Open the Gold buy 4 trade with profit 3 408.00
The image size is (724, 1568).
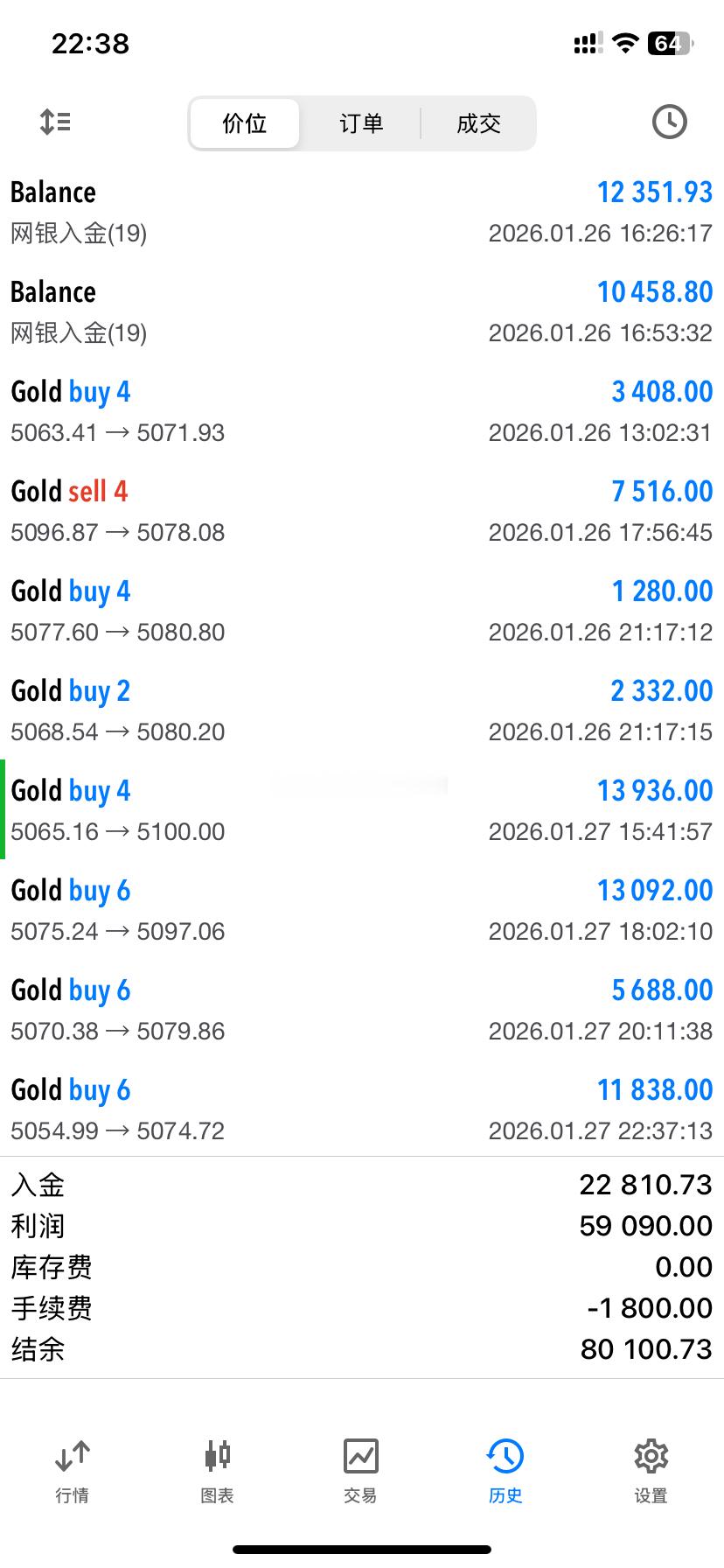(362, 411)
